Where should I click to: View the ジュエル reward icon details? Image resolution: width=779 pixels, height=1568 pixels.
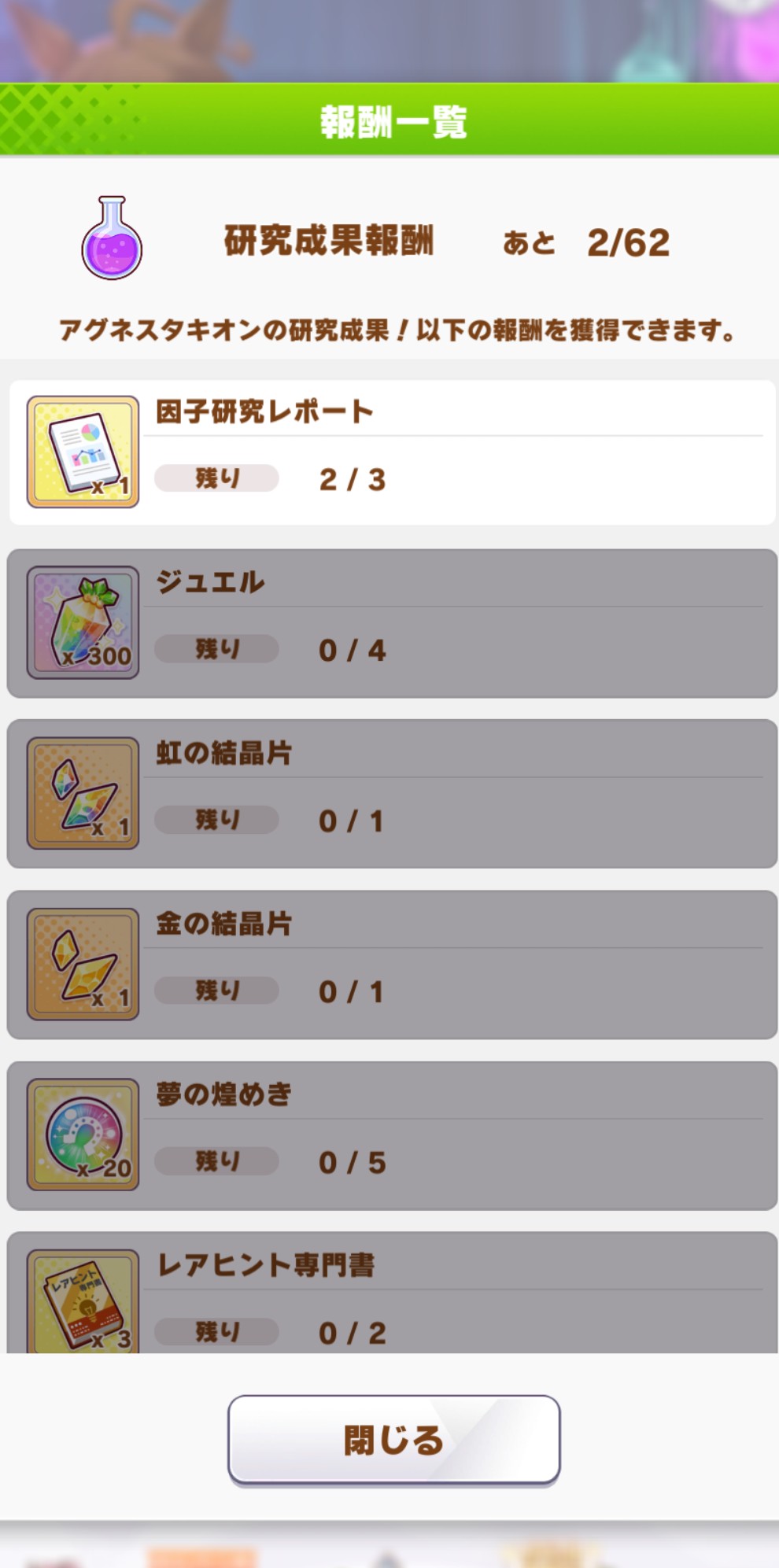[x=83, y=622]
